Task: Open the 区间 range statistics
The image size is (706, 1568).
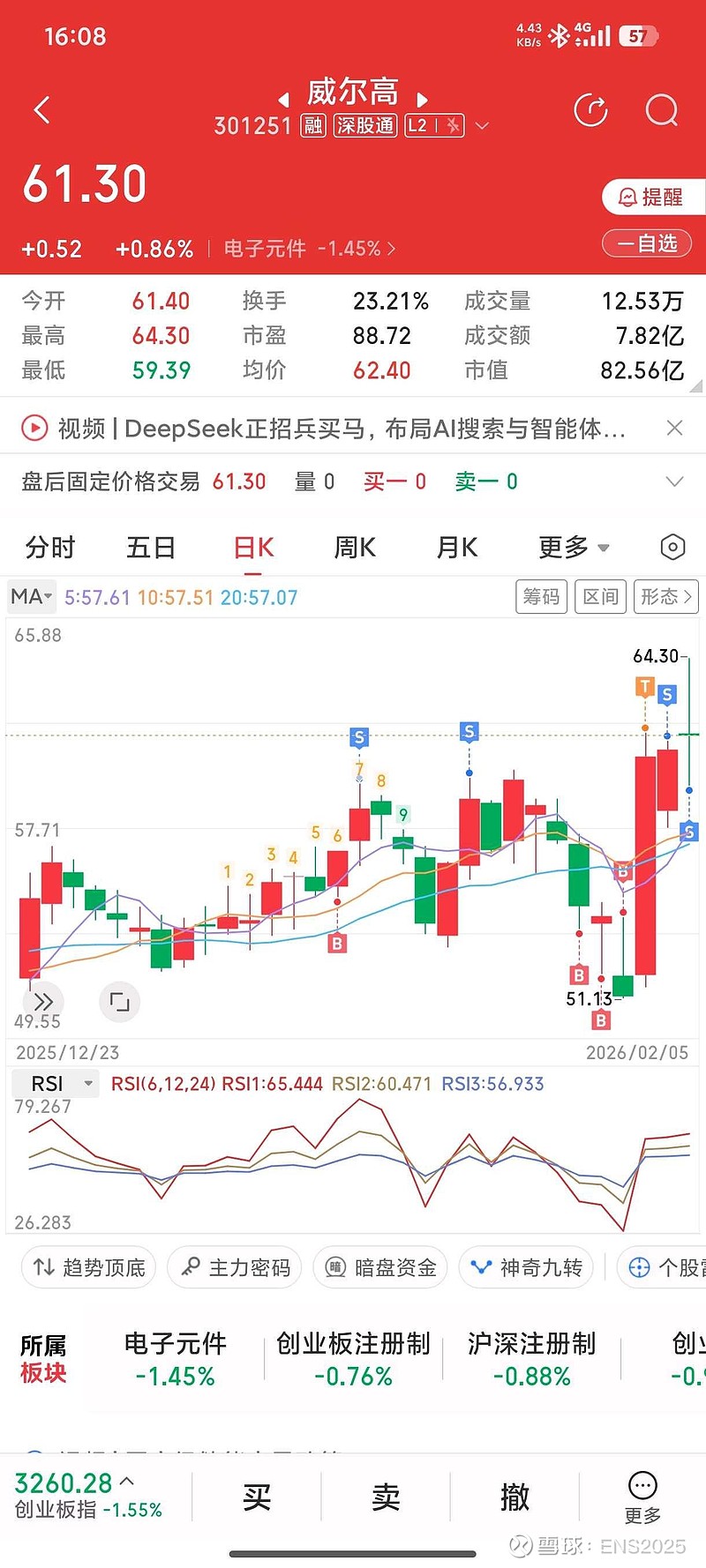Action: coord(600,597)
